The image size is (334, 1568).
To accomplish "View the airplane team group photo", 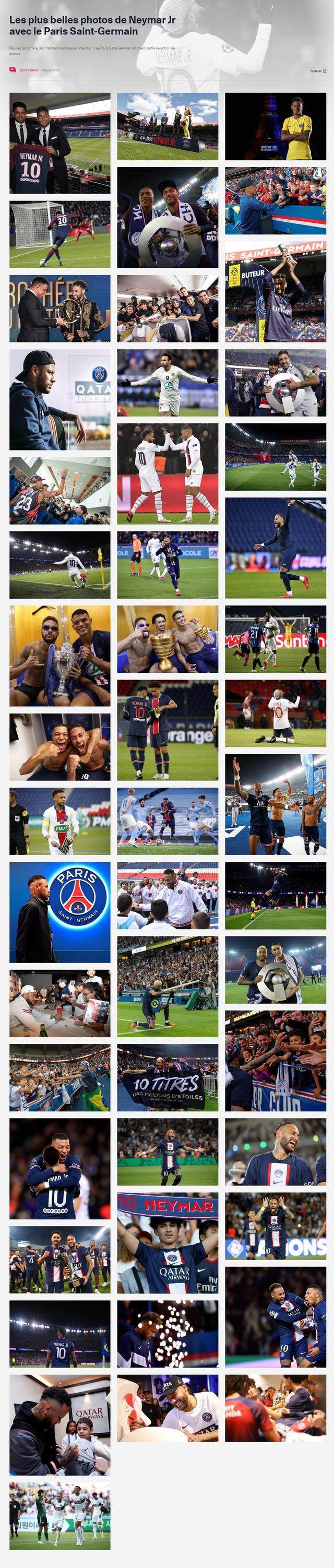I will [x=168, y=308].
